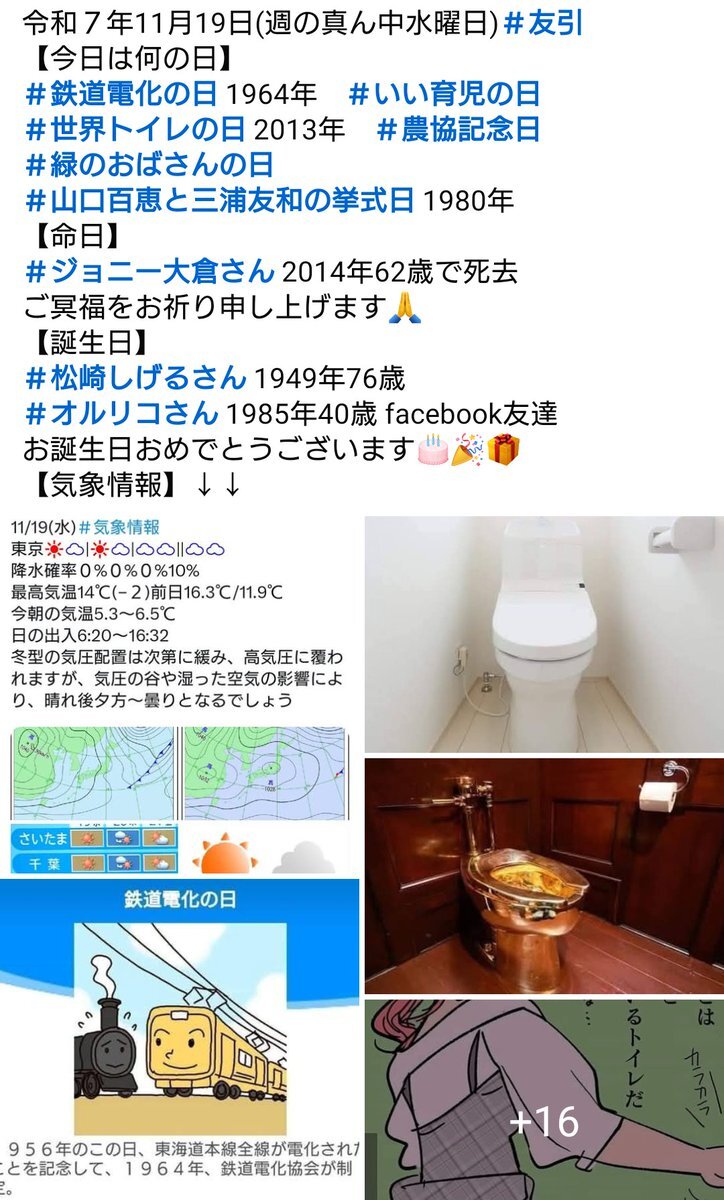Tap the #山口百恵と三浦友和の挙式日 hashtag

pyautogui.click(x=219, y=200)
